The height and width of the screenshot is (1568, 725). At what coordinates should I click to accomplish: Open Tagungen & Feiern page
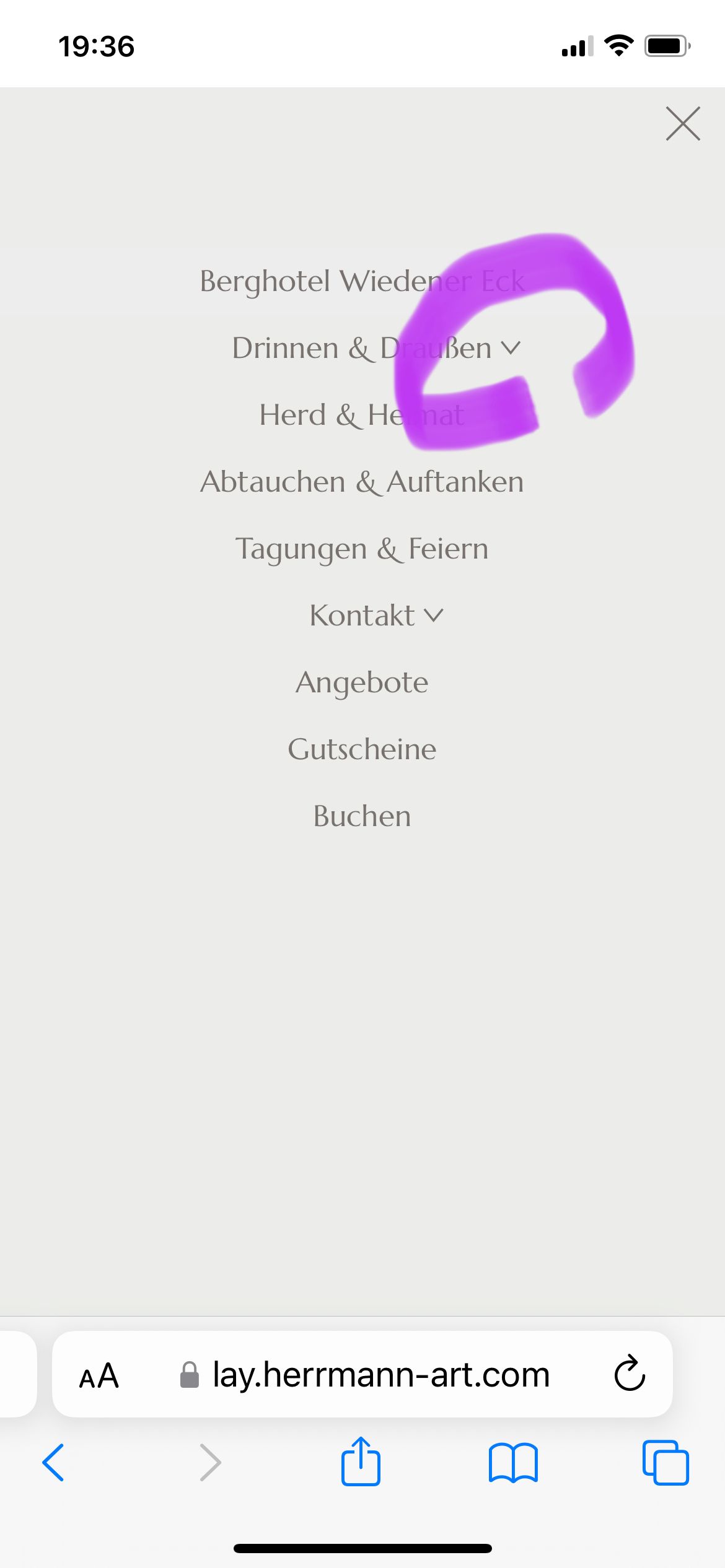coord(362,549)
